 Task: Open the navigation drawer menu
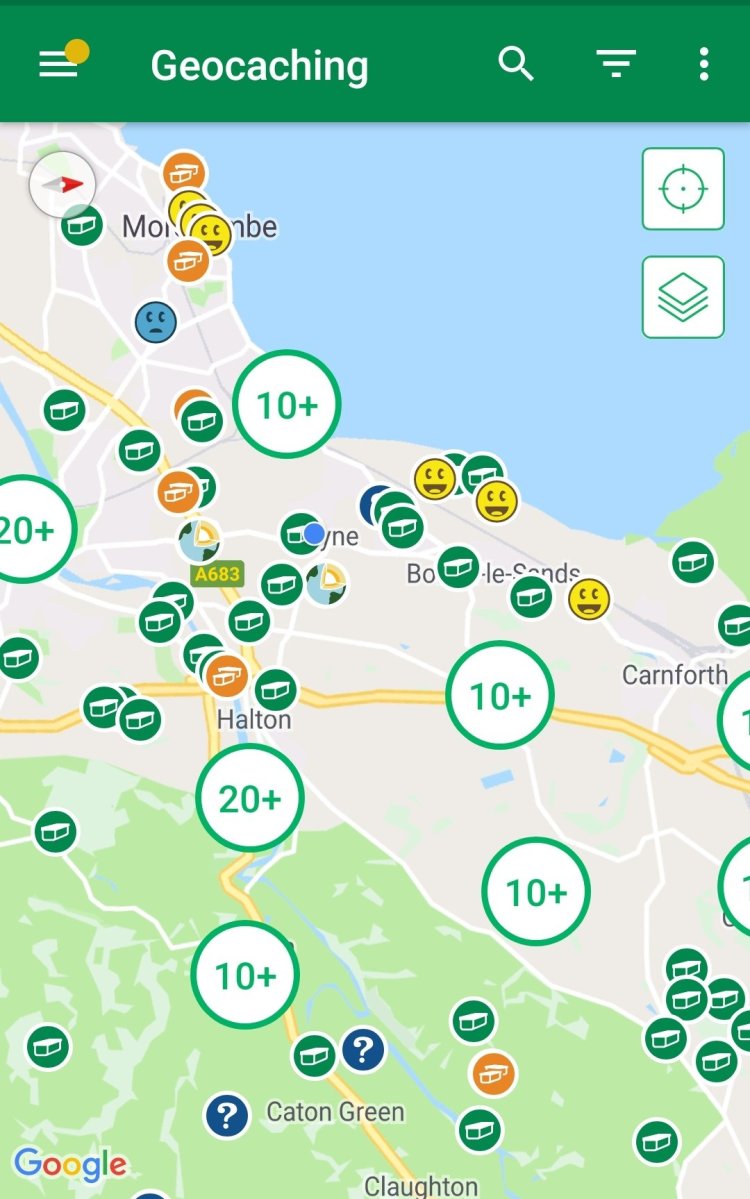pyautogui.click(x=58, y=65)
